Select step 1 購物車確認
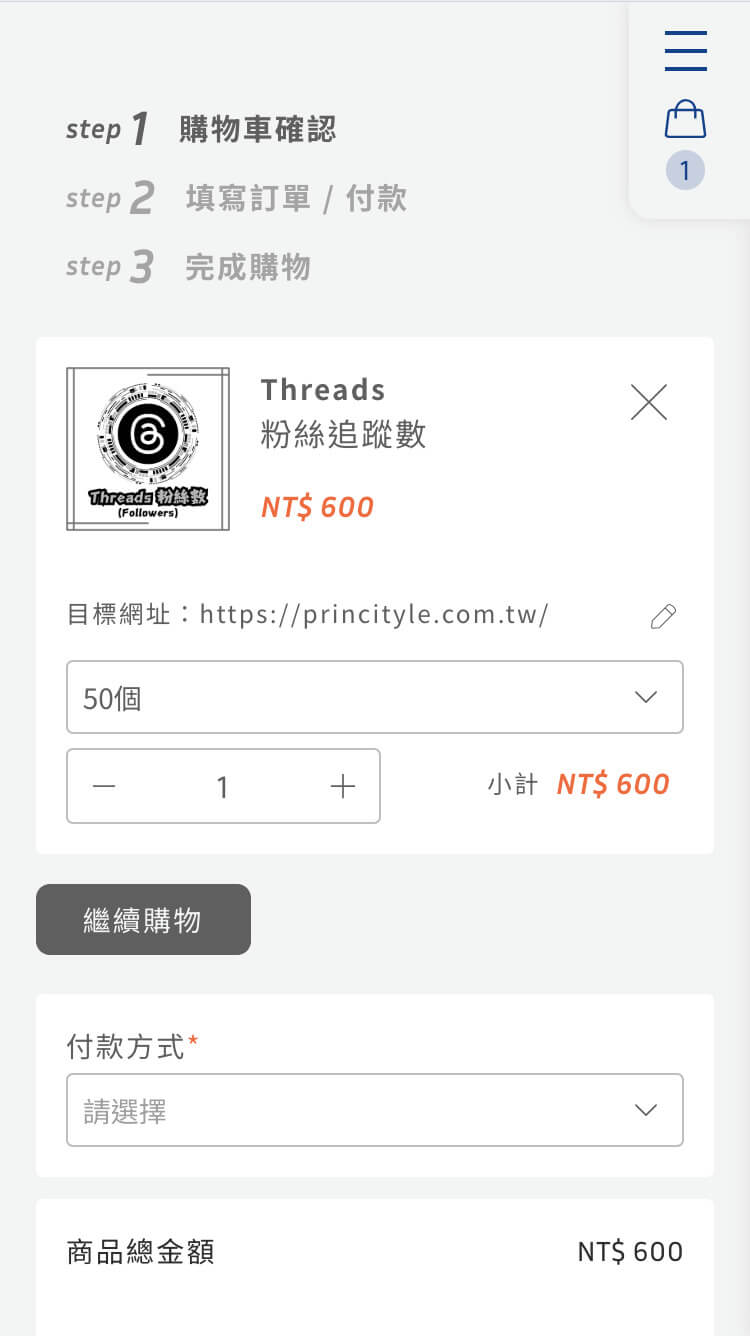Image resolution: width=750 pixels, height=1336 pixels. [x=200, y=128]
